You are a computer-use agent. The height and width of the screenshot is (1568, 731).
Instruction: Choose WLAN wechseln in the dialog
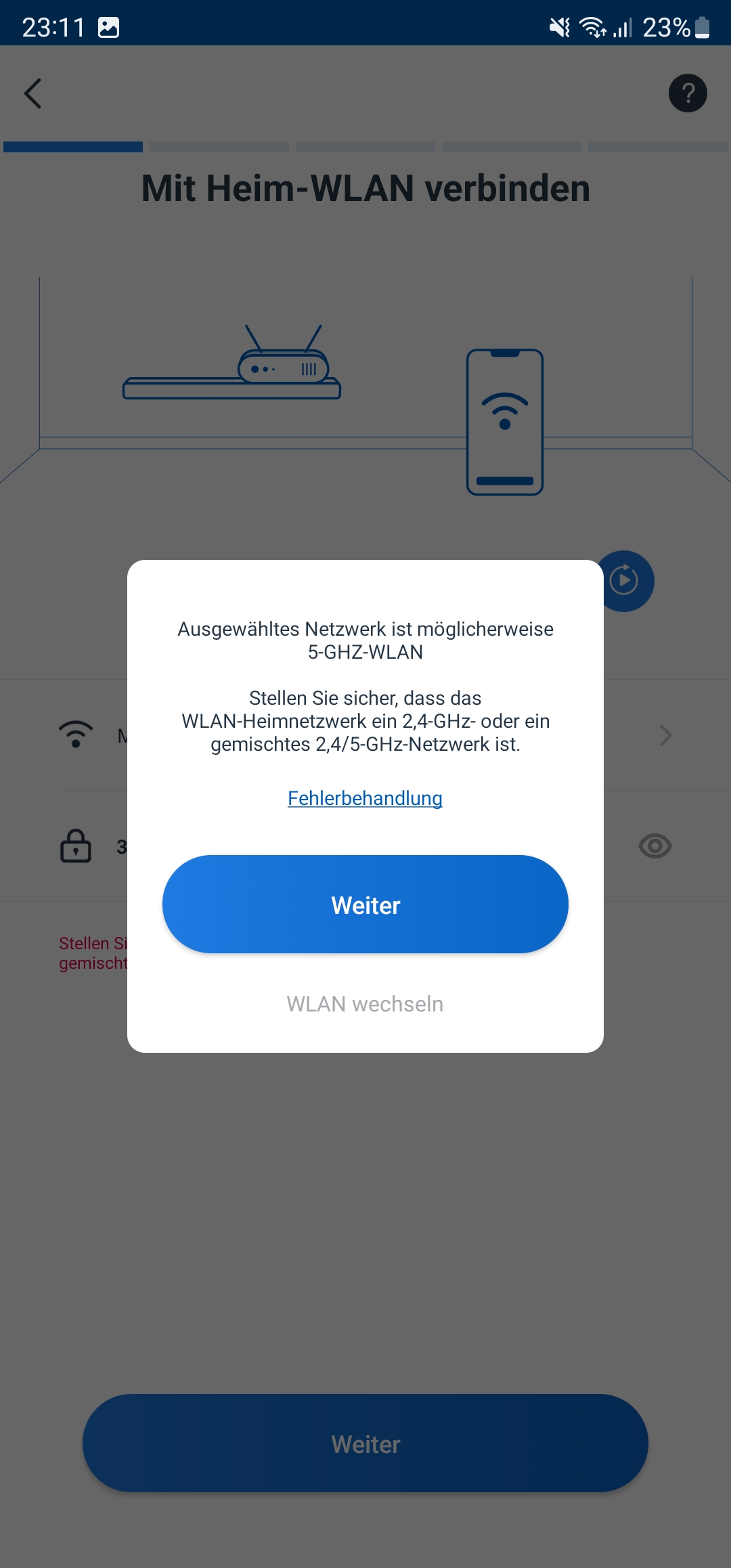[365, 1004]
